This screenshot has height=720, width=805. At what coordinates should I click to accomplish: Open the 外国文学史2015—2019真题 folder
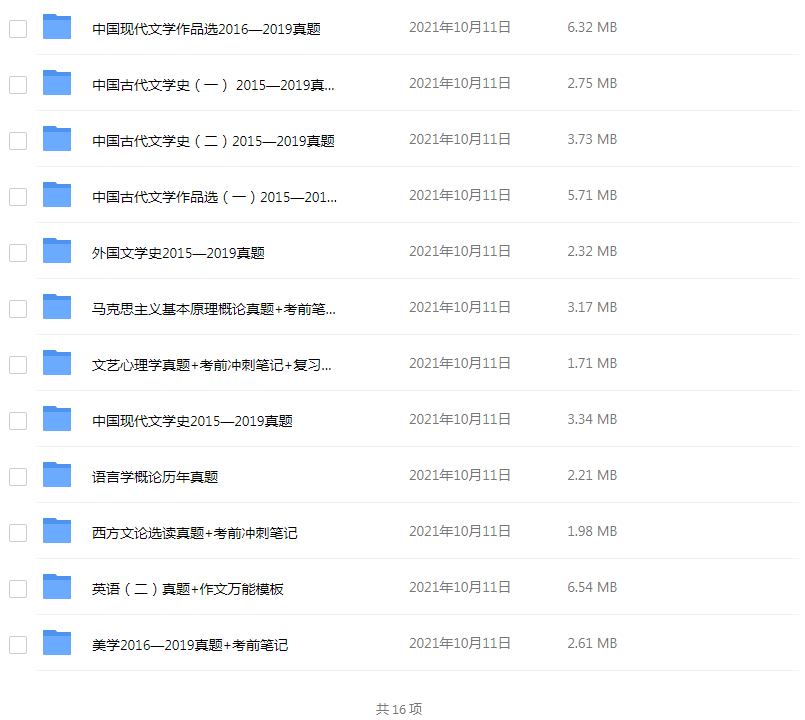click(x=178, y=253)
